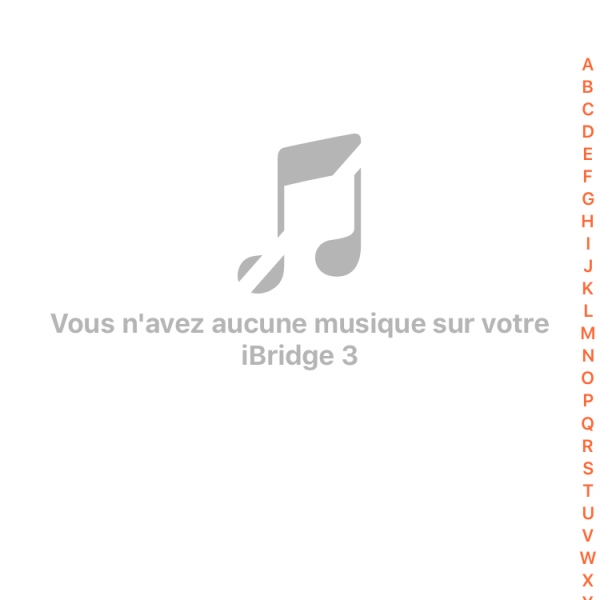
Task: Go to letter E in the index
Action: pyautogui.click(x=588, y=154)
